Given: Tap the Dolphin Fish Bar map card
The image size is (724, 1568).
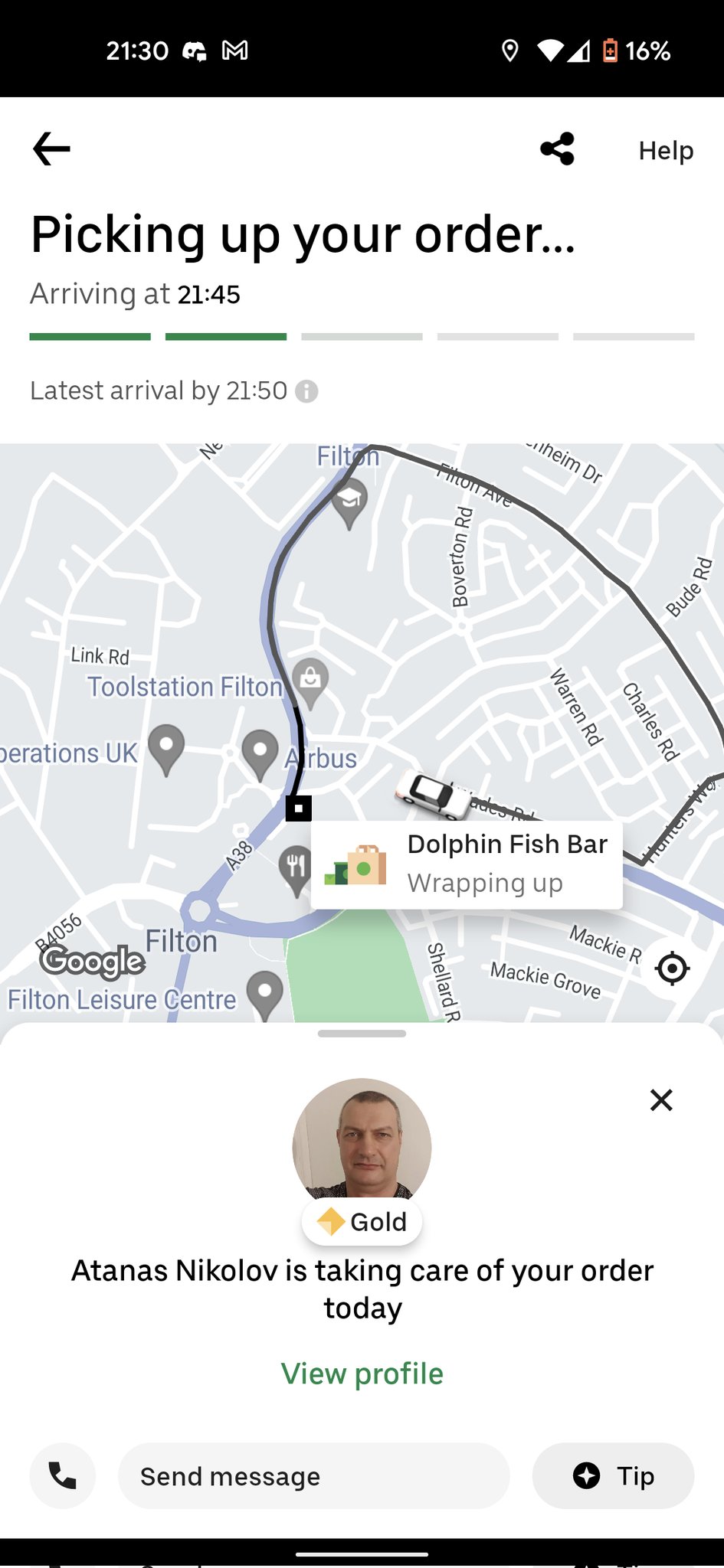Looking at the screenshot, I should click(467, 865).
